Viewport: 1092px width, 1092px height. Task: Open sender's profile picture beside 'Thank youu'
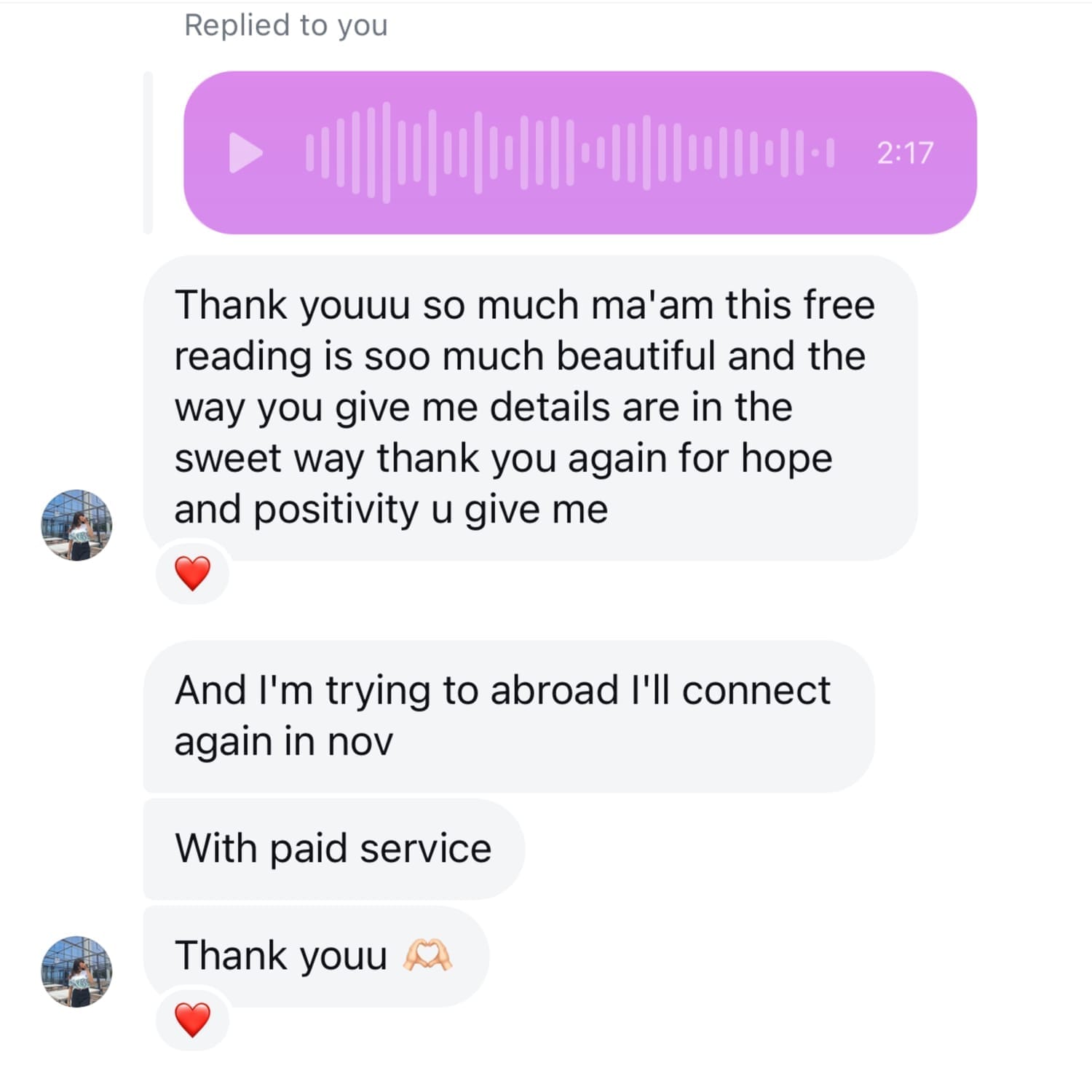[76, 971]
